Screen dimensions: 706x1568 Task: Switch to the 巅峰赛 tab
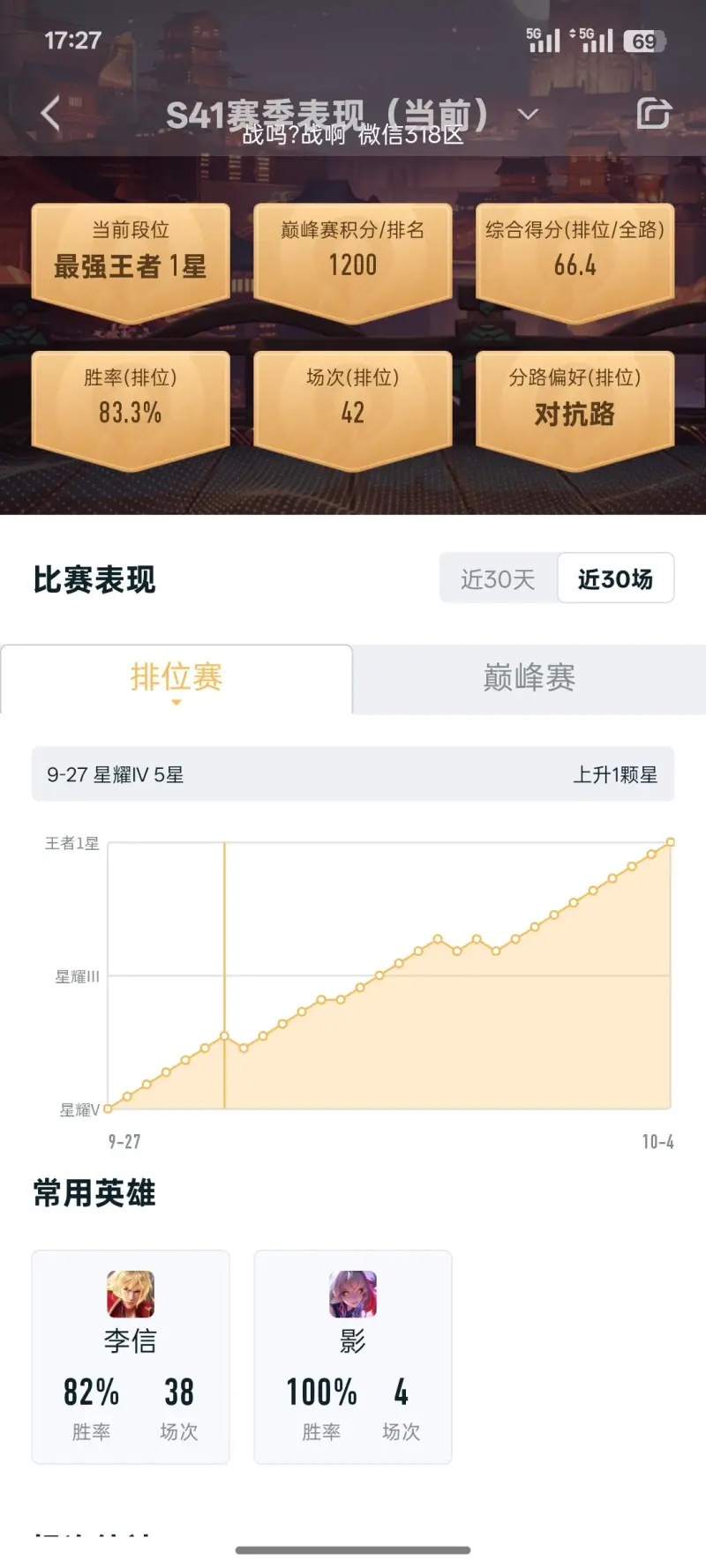point(529,678)
